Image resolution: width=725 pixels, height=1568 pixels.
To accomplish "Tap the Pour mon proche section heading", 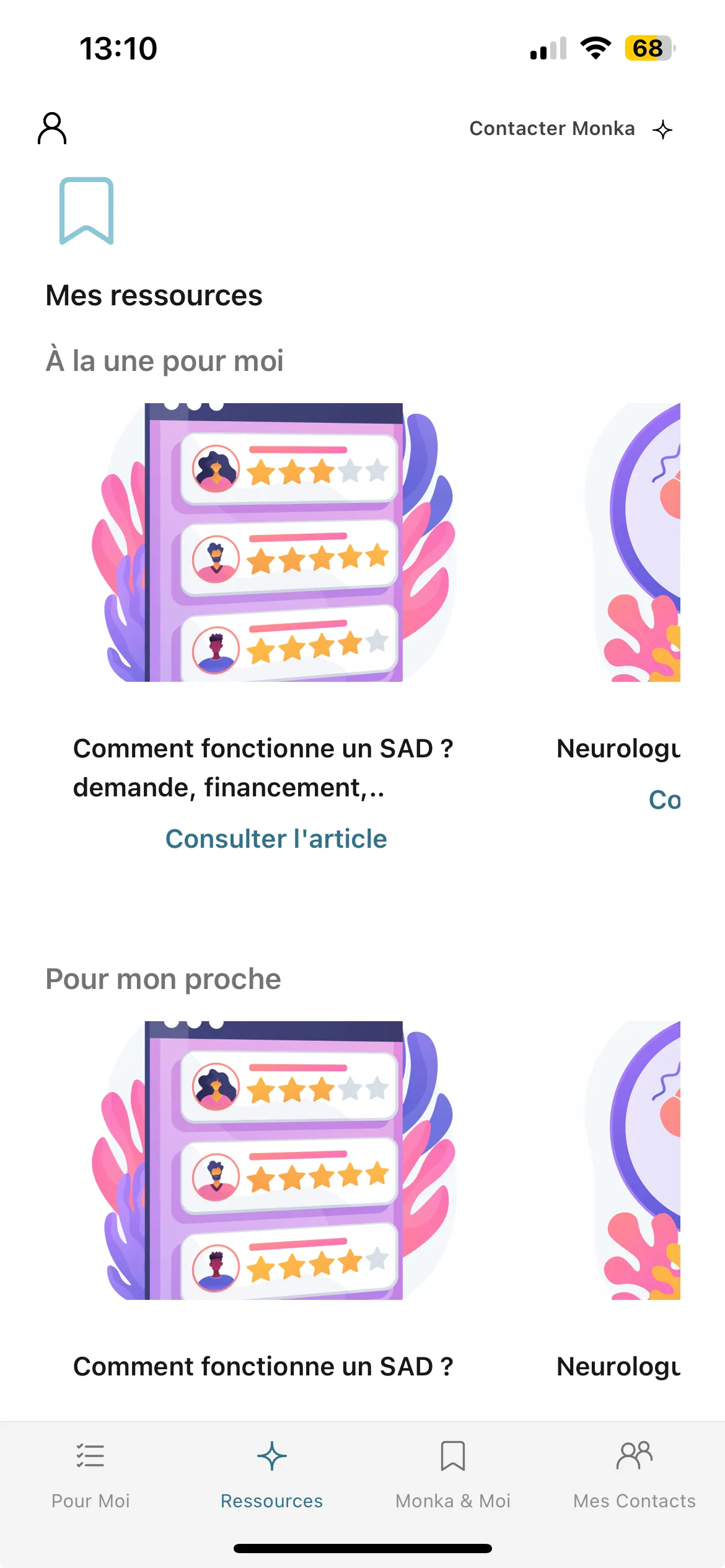I will [163, 978].
